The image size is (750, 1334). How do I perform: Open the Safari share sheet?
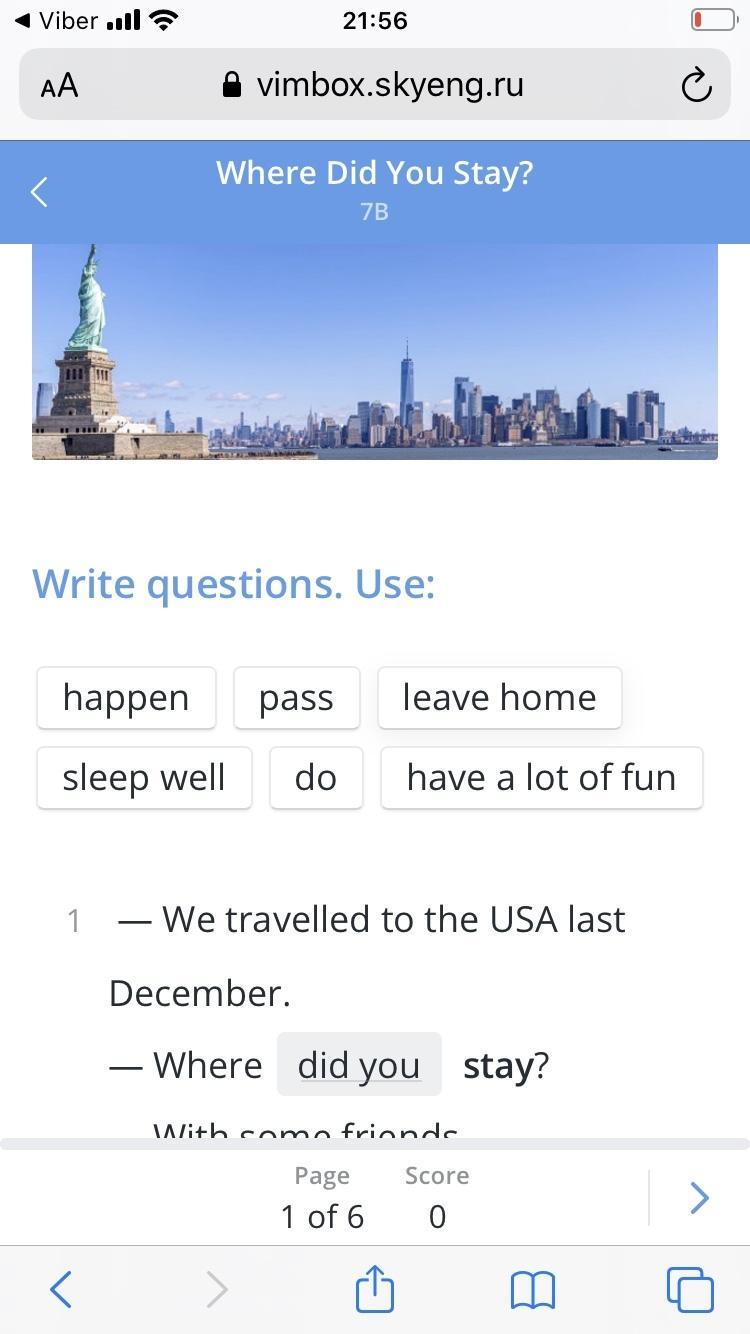coord(375,1289)
